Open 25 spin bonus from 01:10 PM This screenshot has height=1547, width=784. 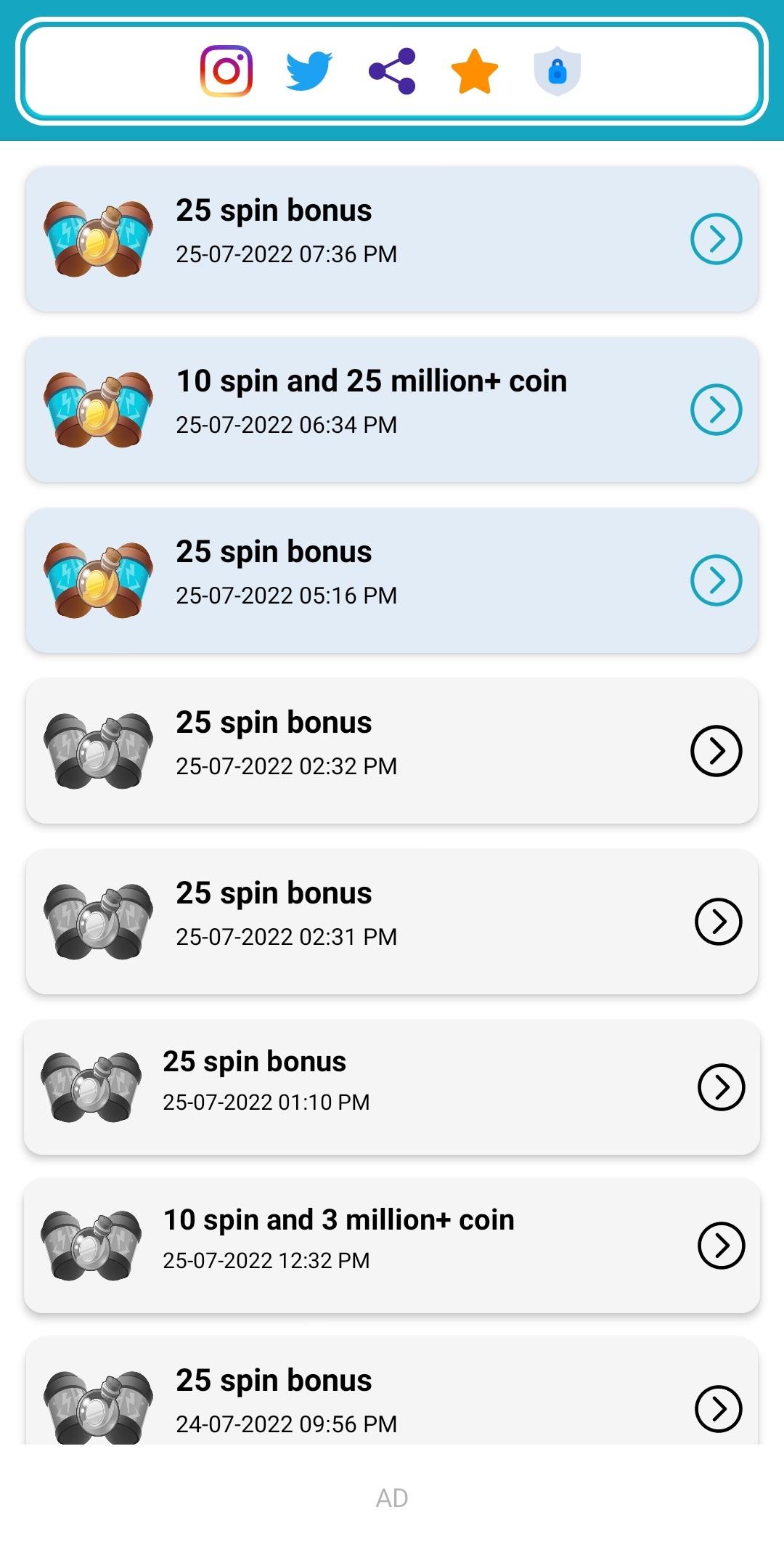(392, 1087)
